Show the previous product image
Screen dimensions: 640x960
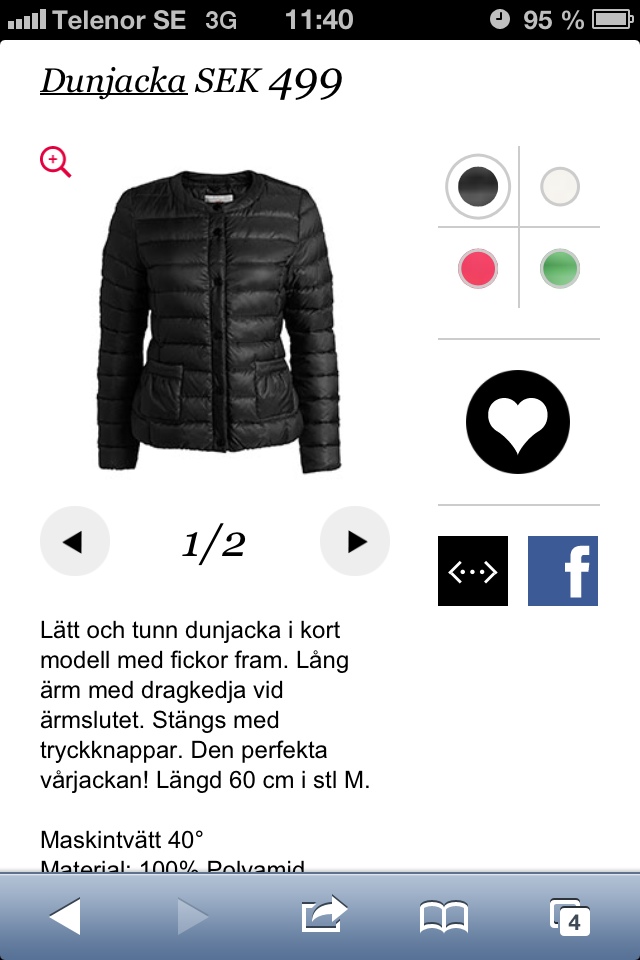(x=74, y=541)
